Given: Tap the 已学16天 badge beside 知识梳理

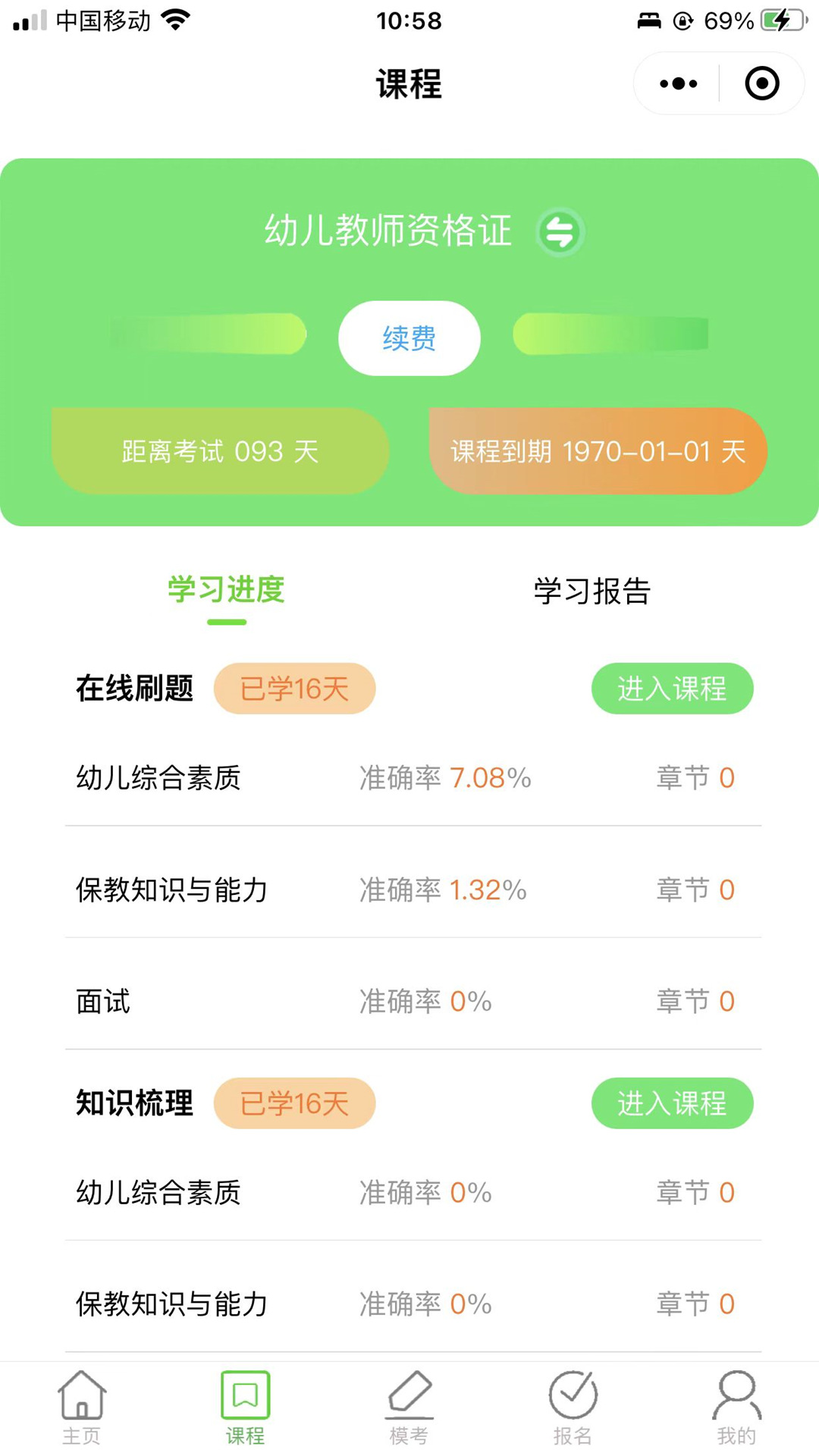Looking at the screenshot, I should pyautogui.click(x=294, y=1104).
